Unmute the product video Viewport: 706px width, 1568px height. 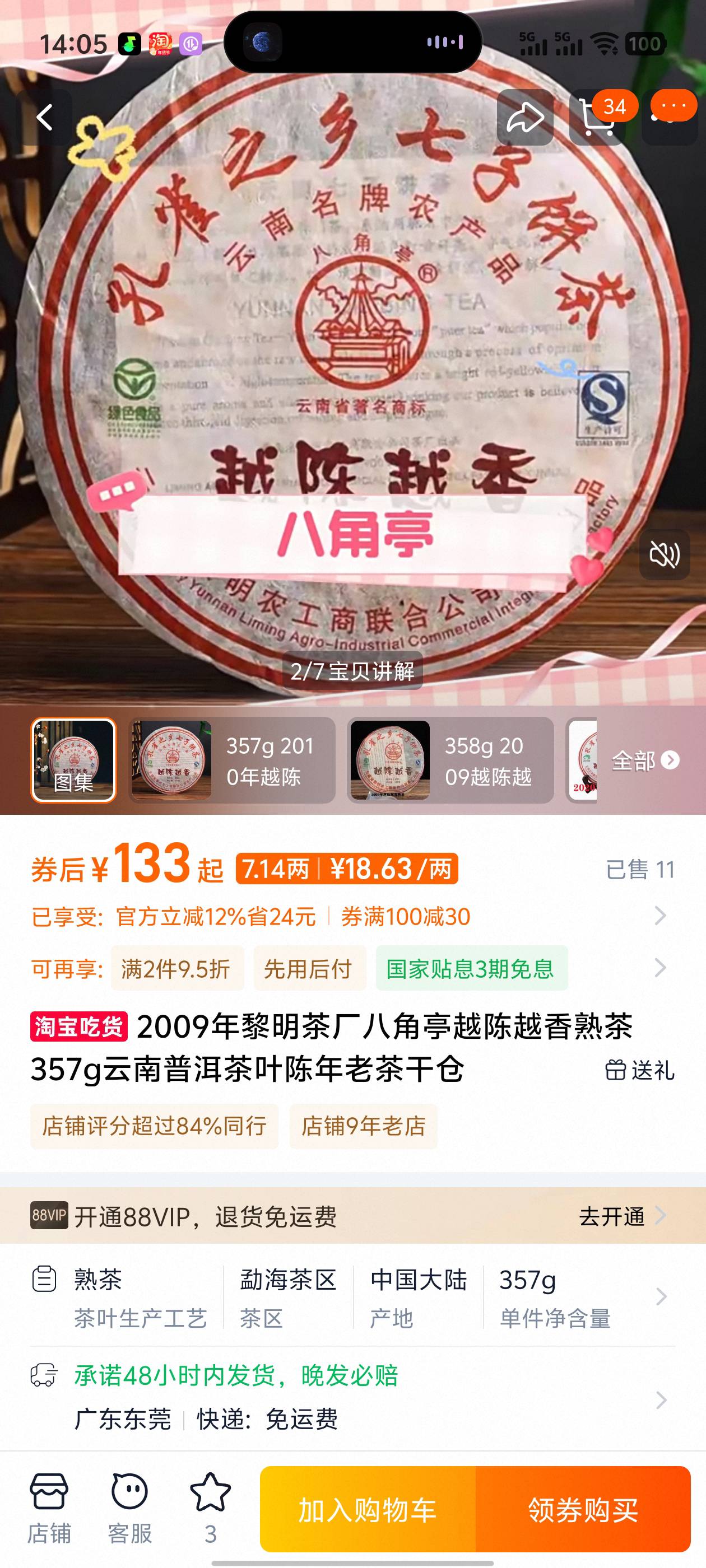664,554
